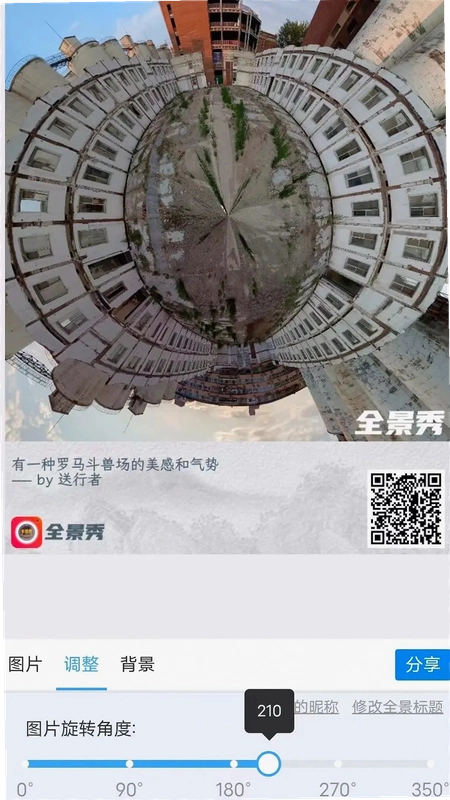Open the 背景 tab

137,665
